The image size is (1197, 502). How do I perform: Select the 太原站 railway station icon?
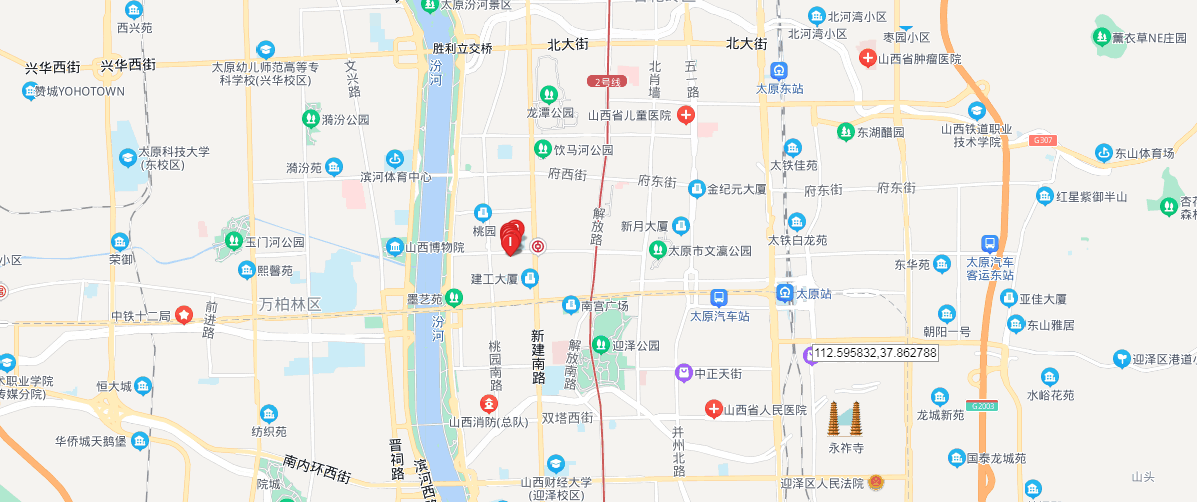coord(784,293)
